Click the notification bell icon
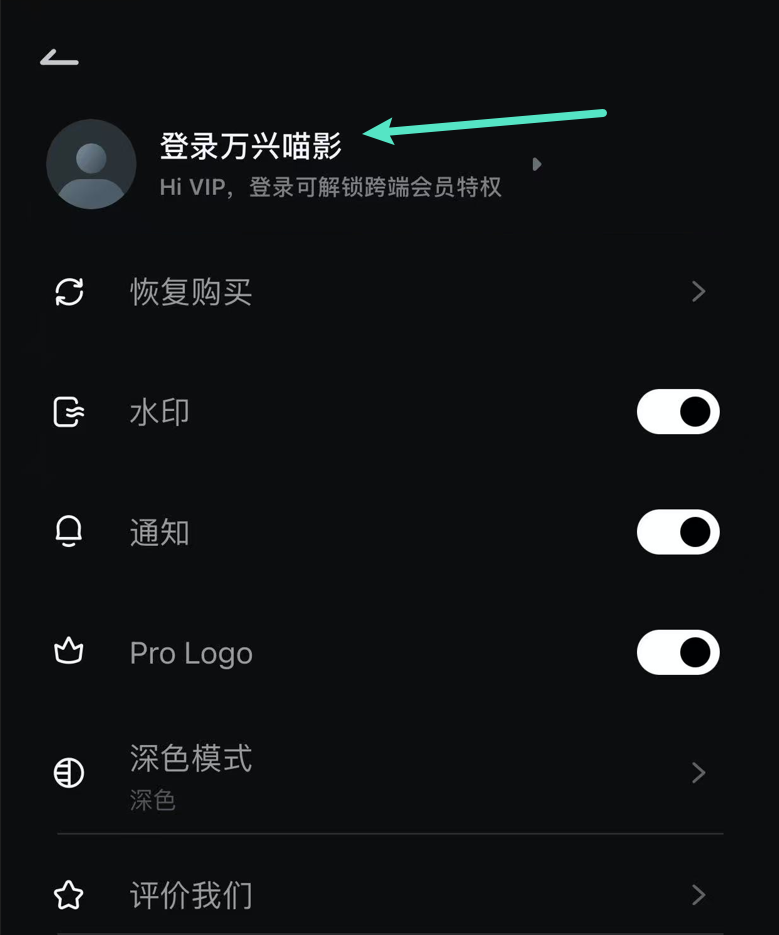 [68, 531]
